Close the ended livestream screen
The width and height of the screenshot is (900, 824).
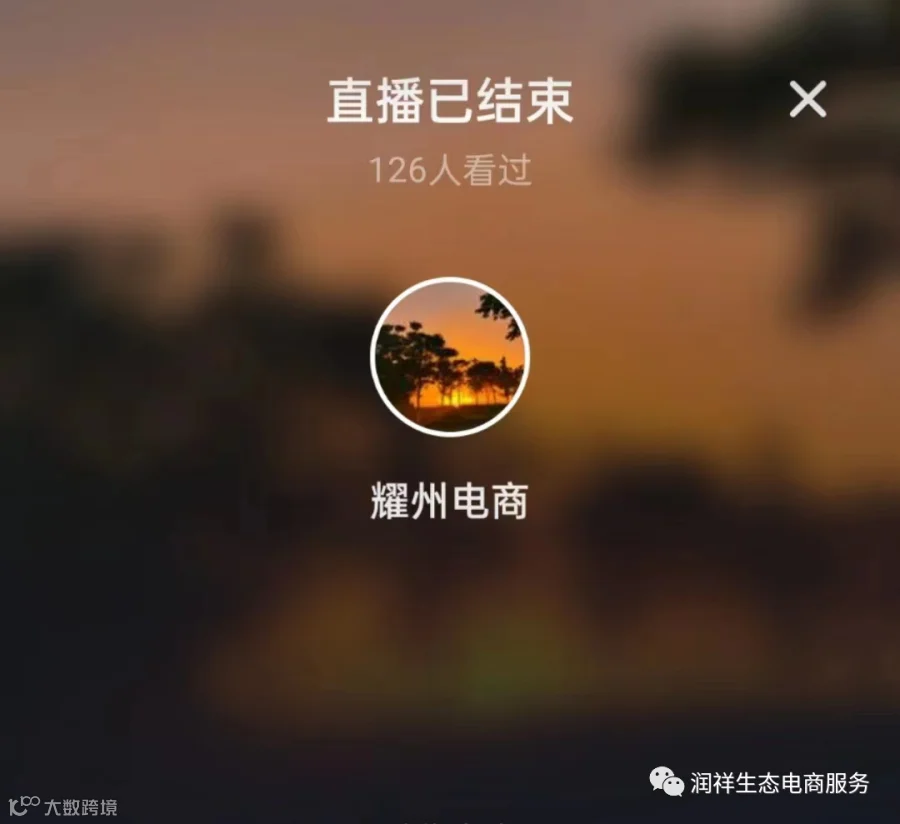pos(808,99)
